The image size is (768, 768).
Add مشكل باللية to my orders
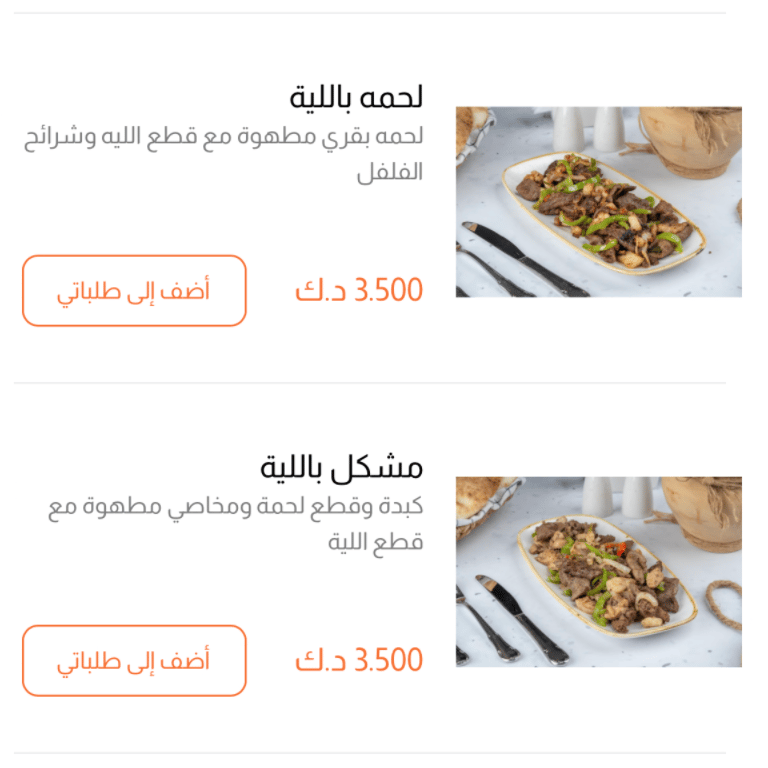coord(134,661)
